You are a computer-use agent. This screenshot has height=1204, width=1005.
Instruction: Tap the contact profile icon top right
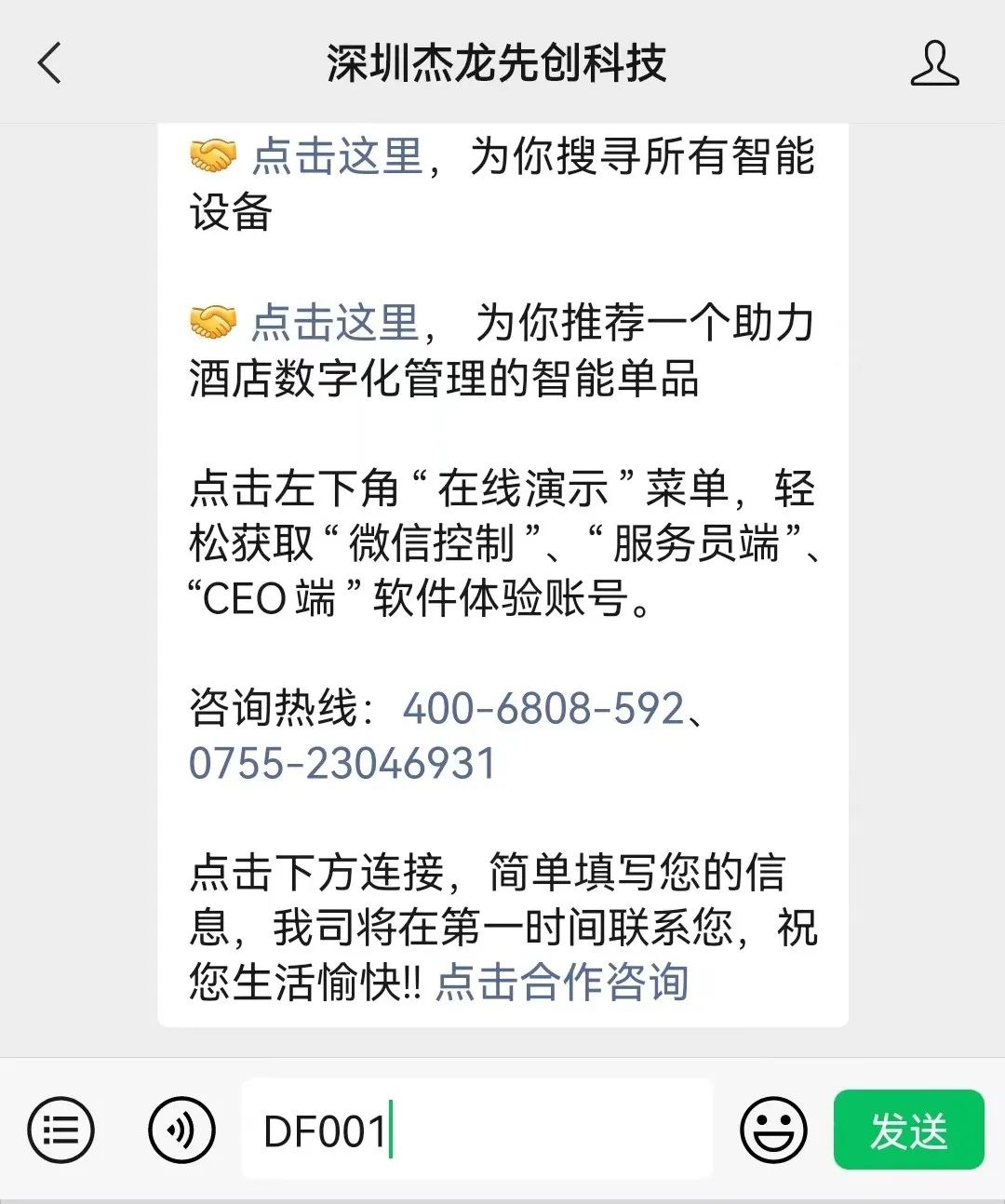tap(935, 65)
